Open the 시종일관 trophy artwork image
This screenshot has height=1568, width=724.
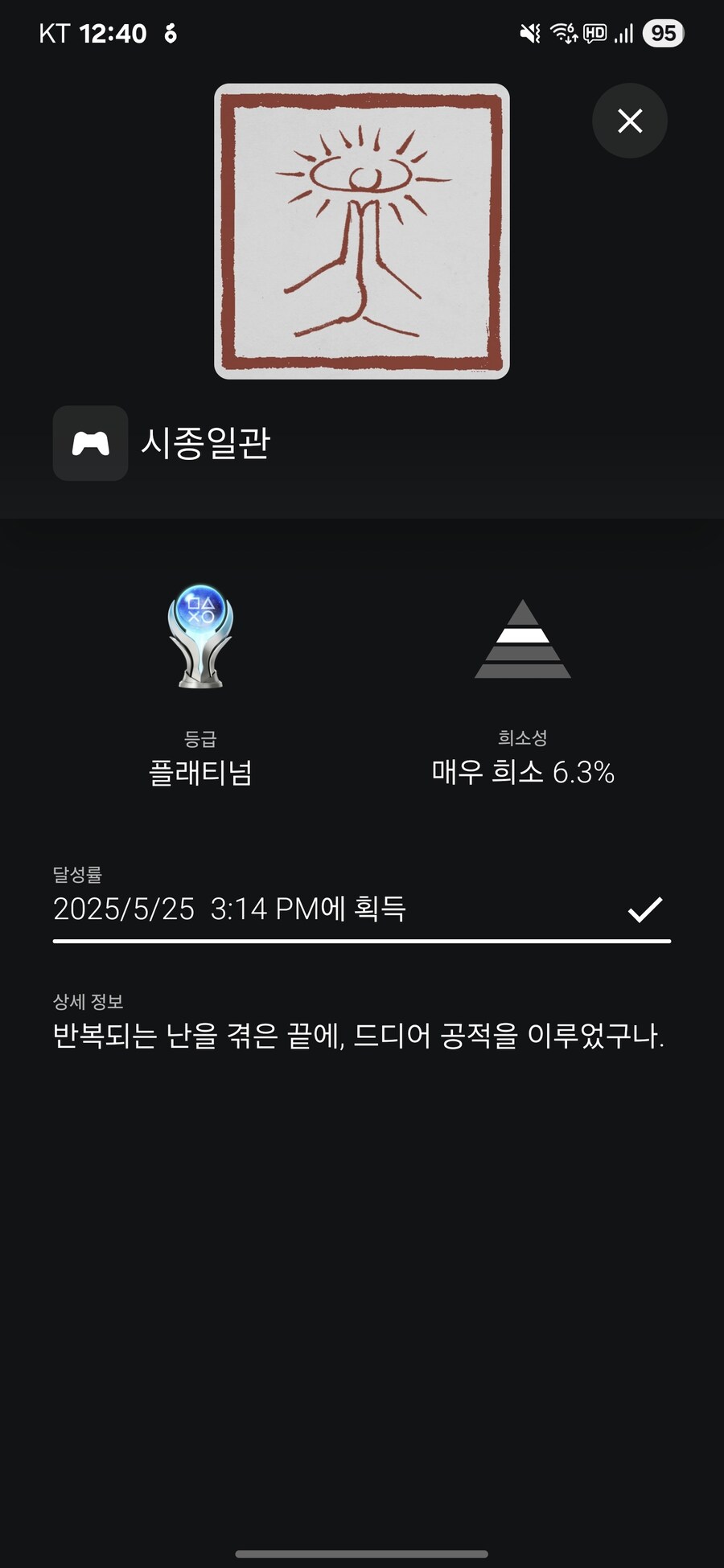pyautogui.click(x=361, y=231)
